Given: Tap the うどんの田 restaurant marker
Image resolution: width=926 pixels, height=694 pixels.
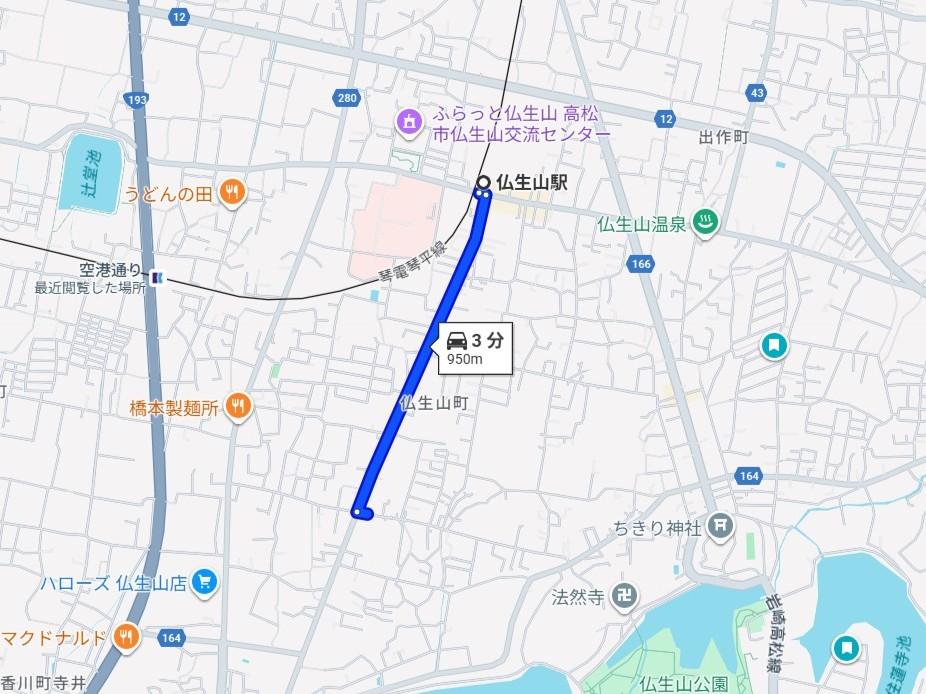Looking at the screenshot, I should click(232, 193).
